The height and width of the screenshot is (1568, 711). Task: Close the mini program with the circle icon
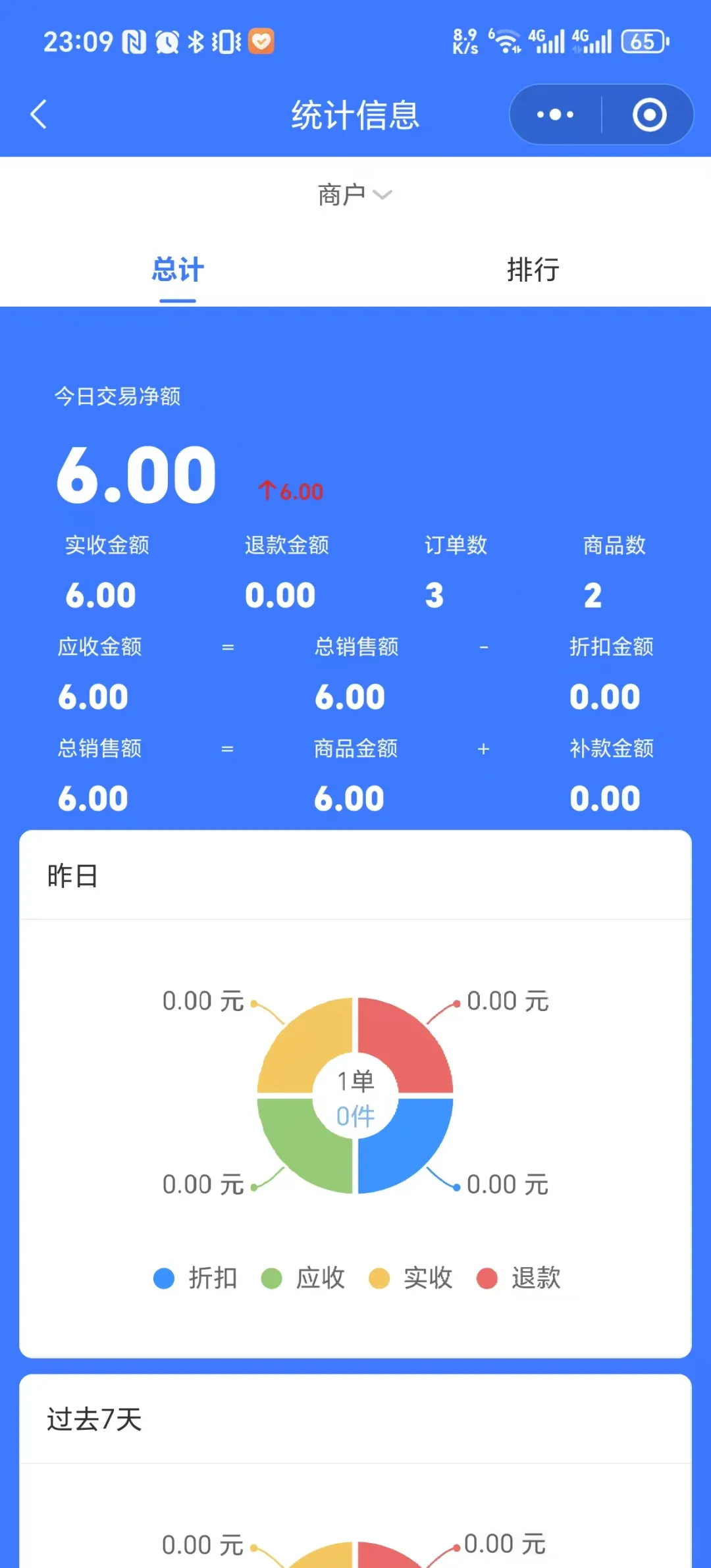[649, 115]
